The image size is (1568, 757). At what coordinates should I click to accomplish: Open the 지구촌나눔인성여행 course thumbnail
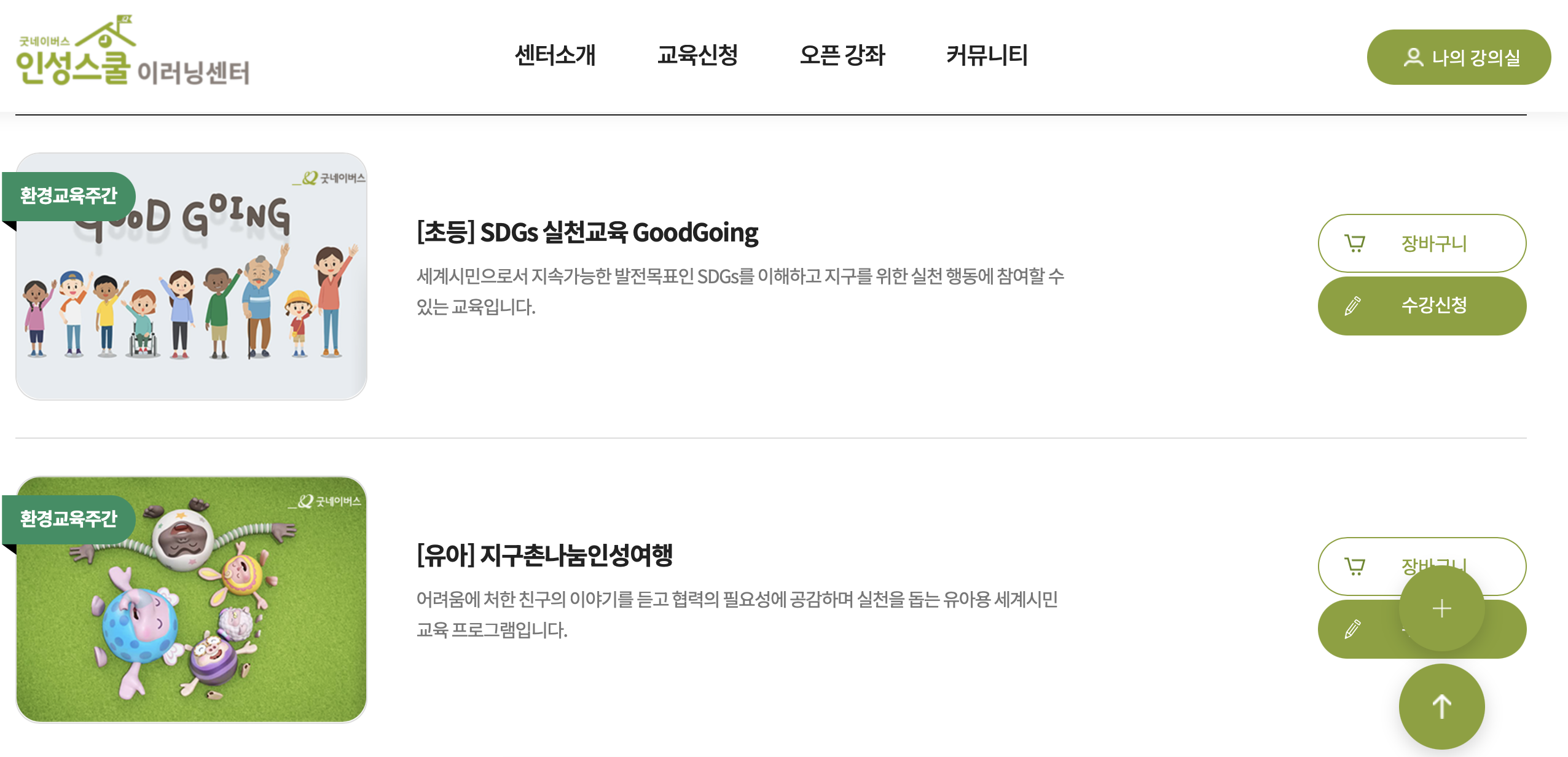tap(191, 599)
